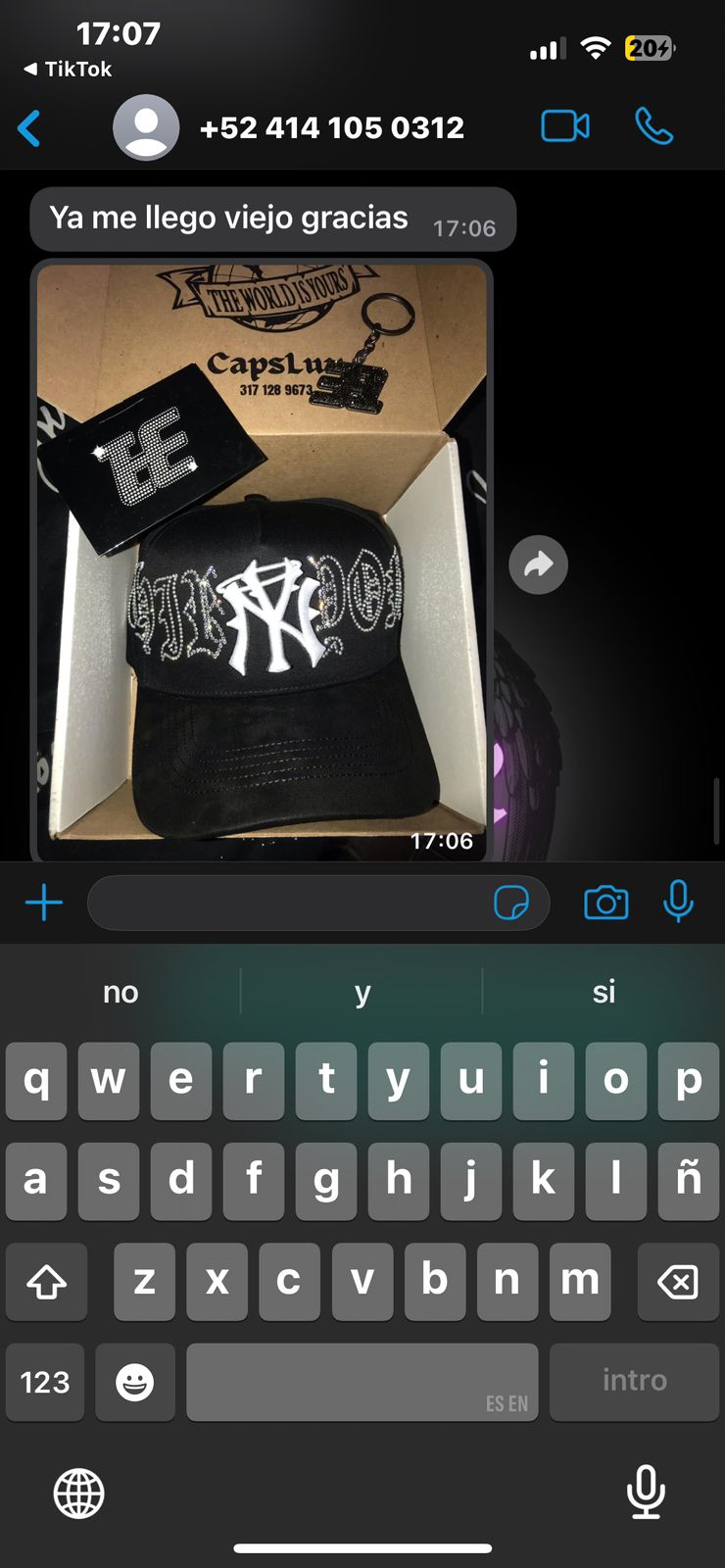Open the camera to take a photo
The width and height of the screenshot is (725, 1568).
click(605, 903)
